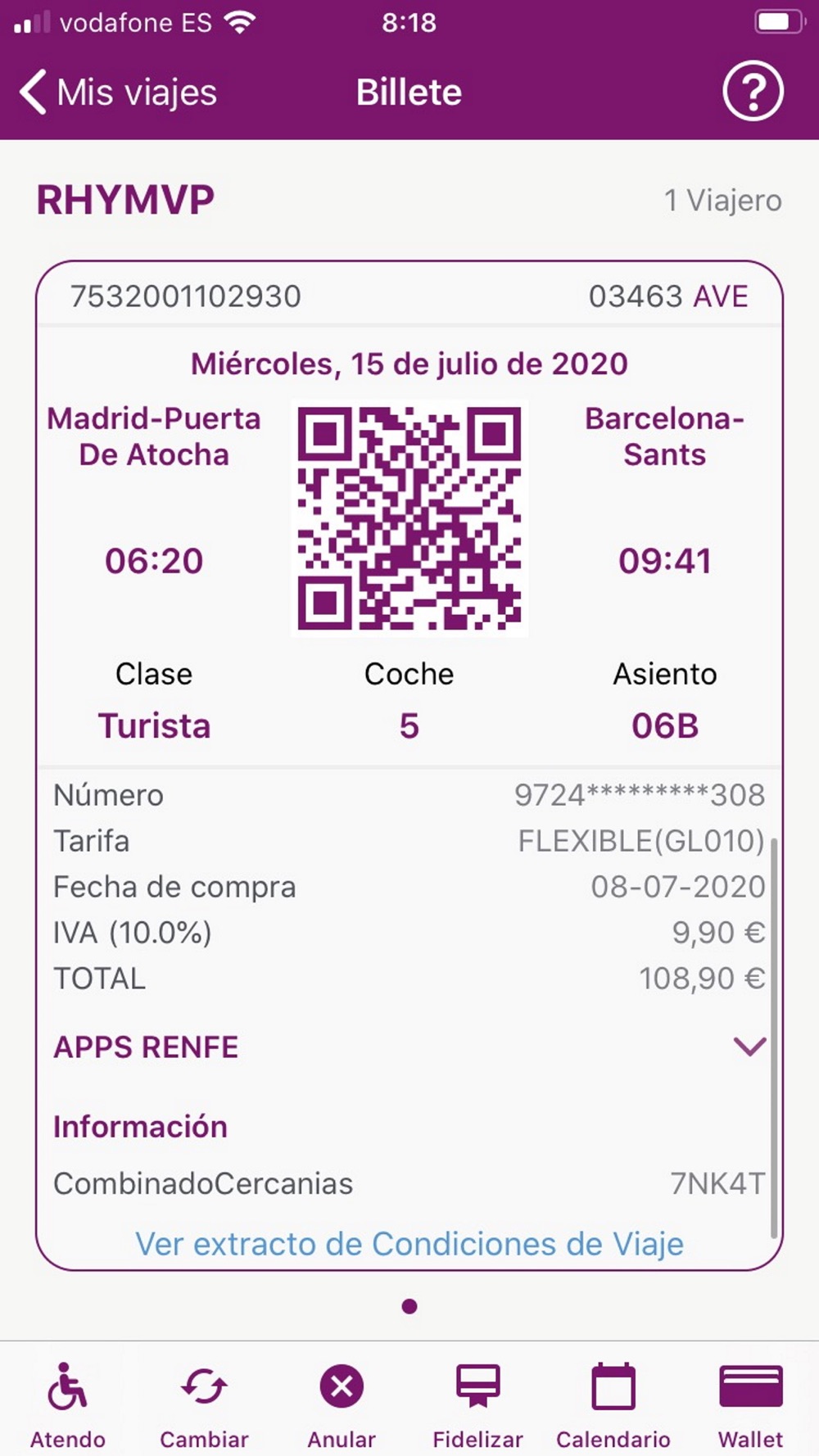This screenshot has height=1456, width=819.
Task: Cancel the ticket with Anular
Action: tap(342, 1405)
